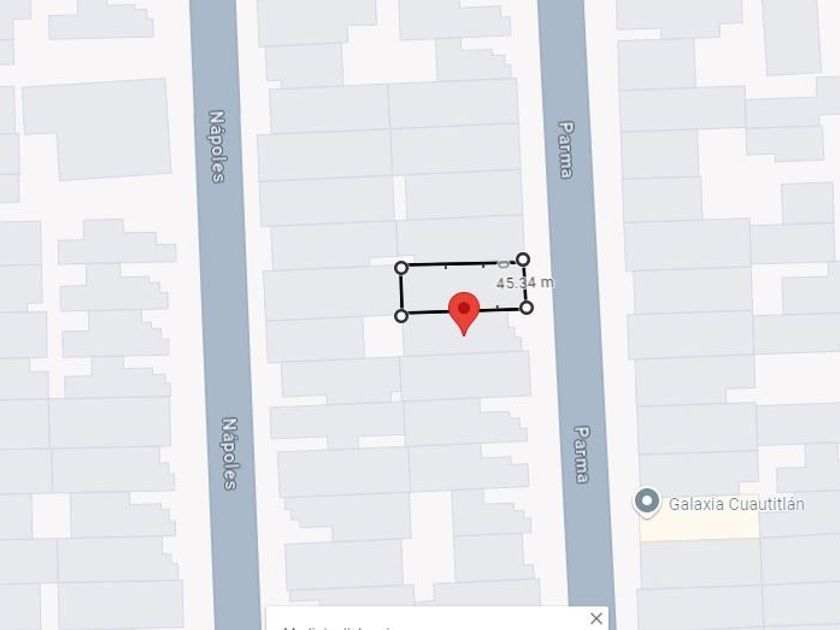The width and height of the screenshot is (840, 630).
Task: Tap the red location pin
Action: (x=463, y=311)
